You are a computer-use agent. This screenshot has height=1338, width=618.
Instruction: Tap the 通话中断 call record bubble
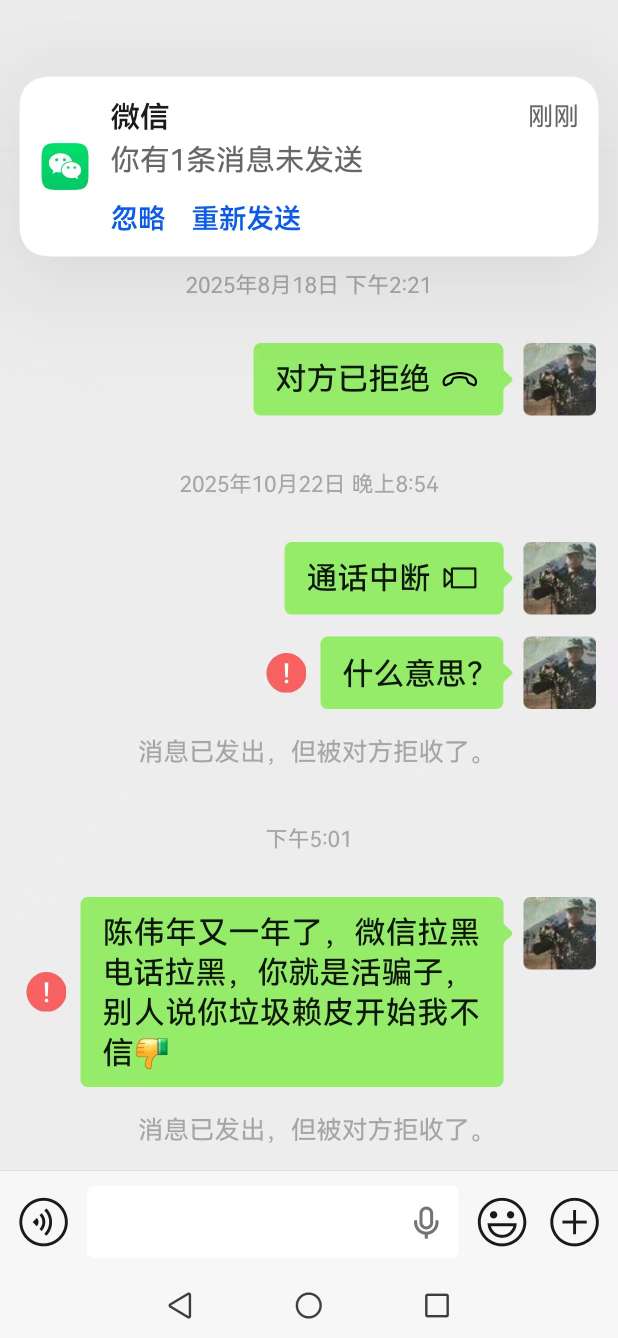coord(393,578)
